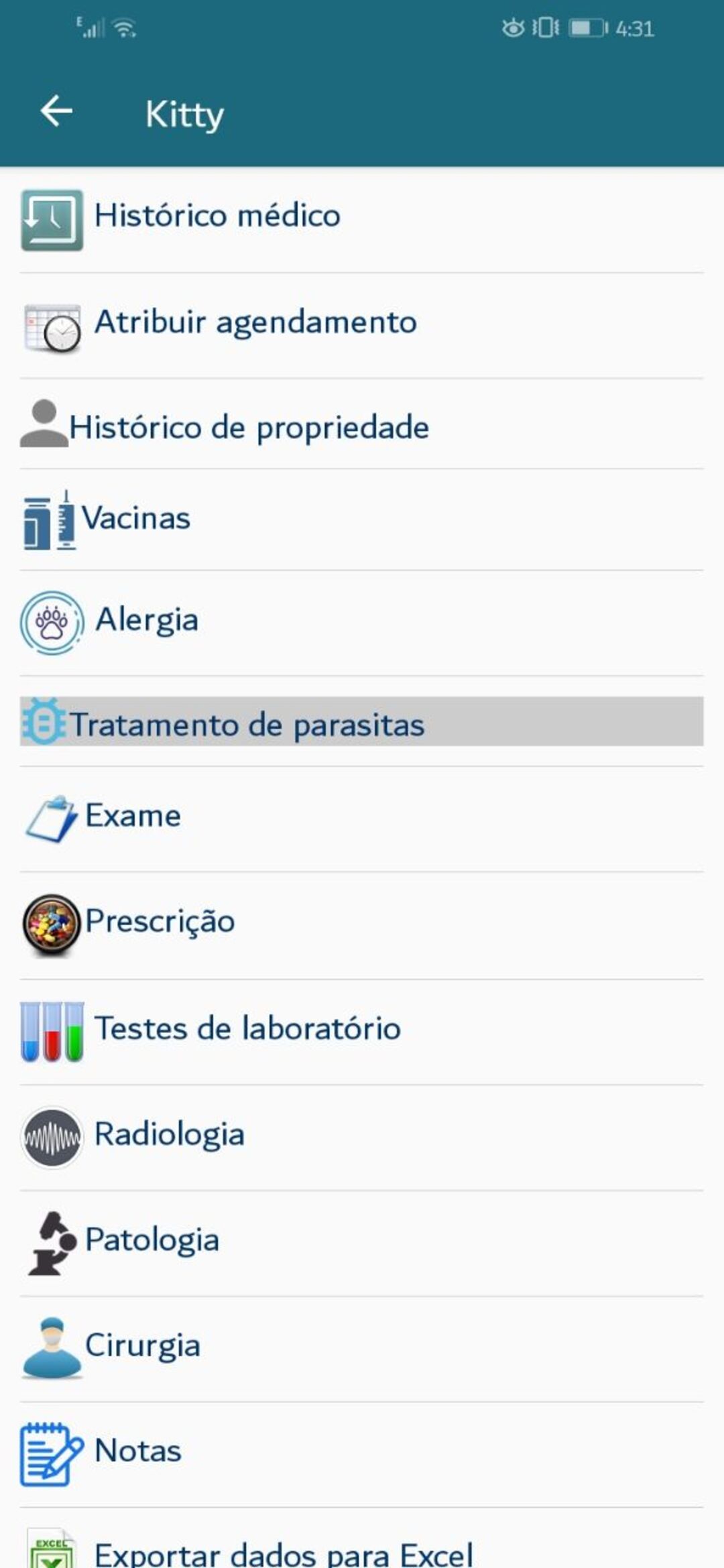Tap the Exame row
The height and width of the screenshot is (1568, 724).
[133, 817]
